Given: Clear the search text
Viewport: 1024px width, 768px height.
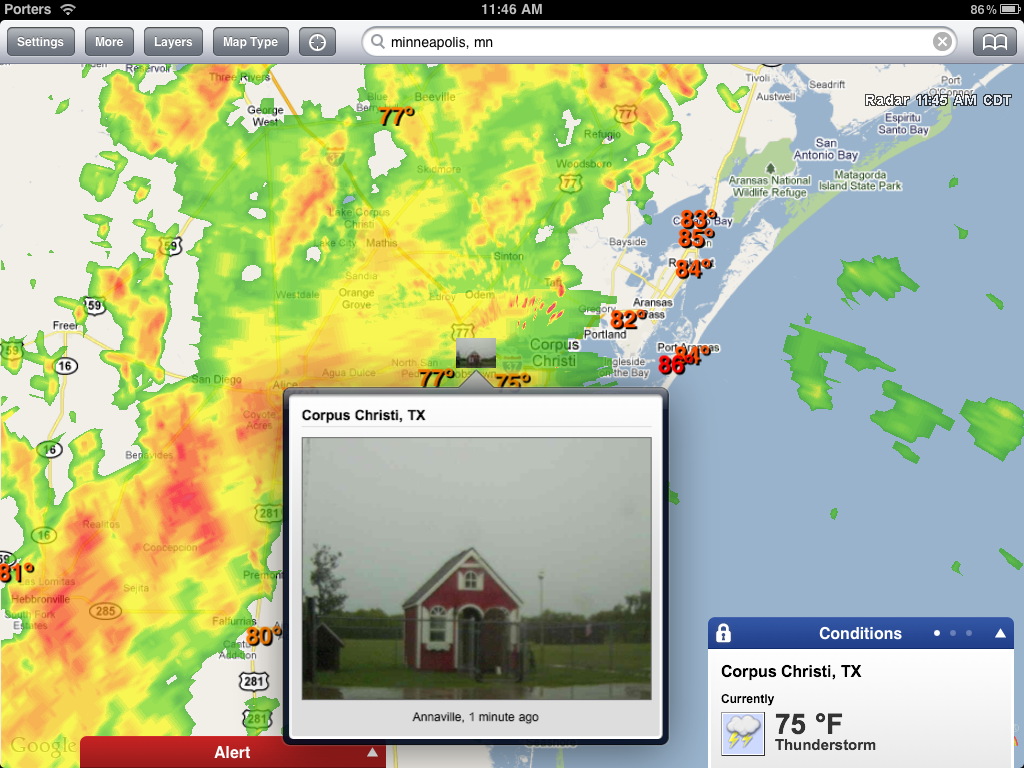Looking at the screenshot, I should pyautogui.click(x=942, y=42).
